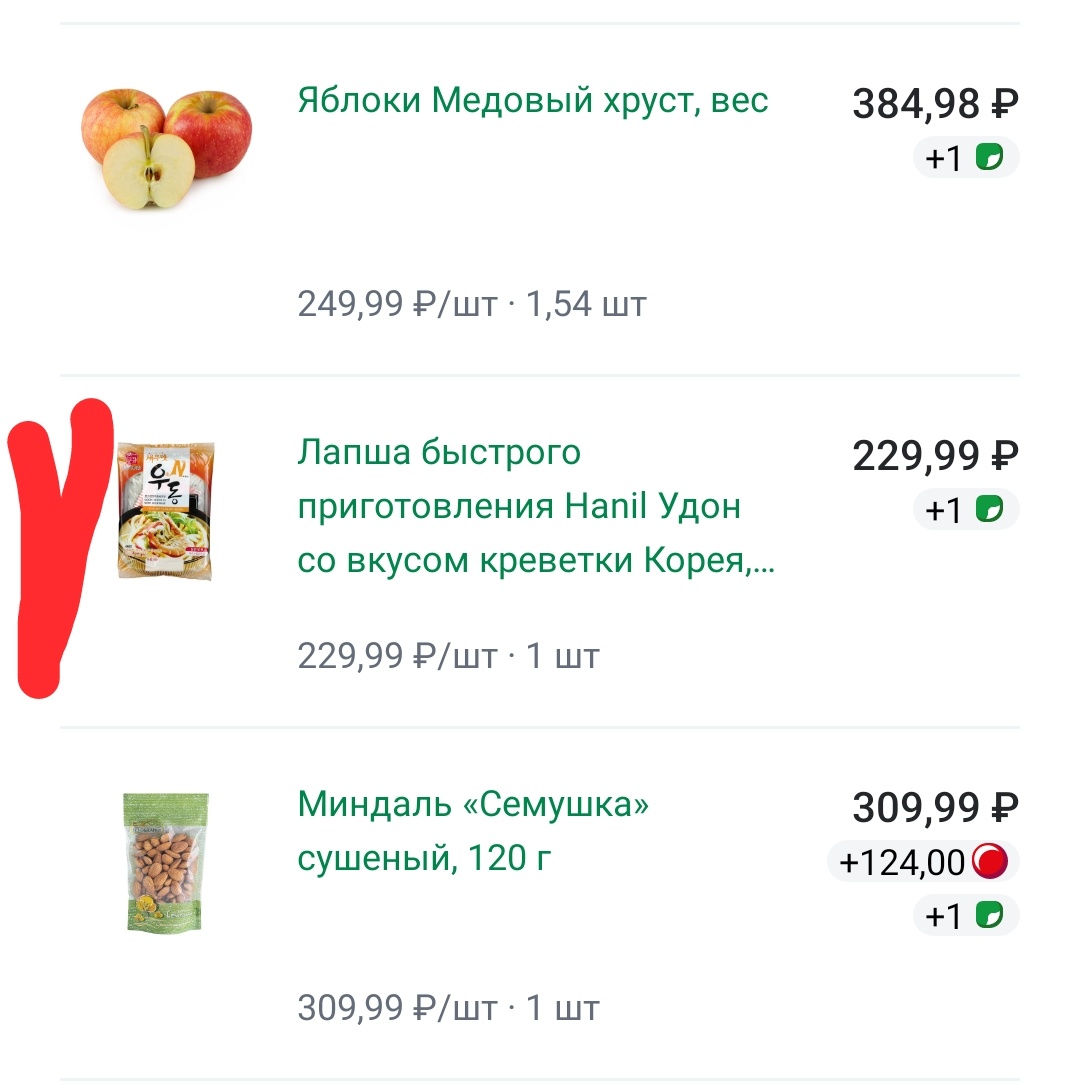Tap the +1 bonus pill under apples price

point(965,157)
